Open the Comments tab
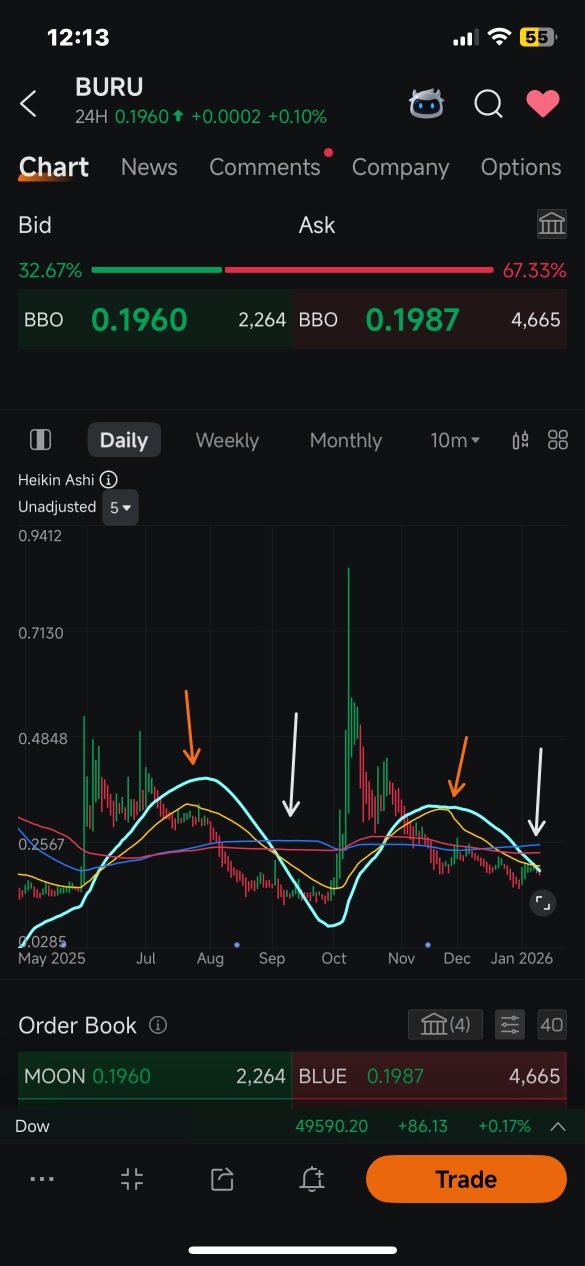585x1266 pixels. click(x=265, y=167)
